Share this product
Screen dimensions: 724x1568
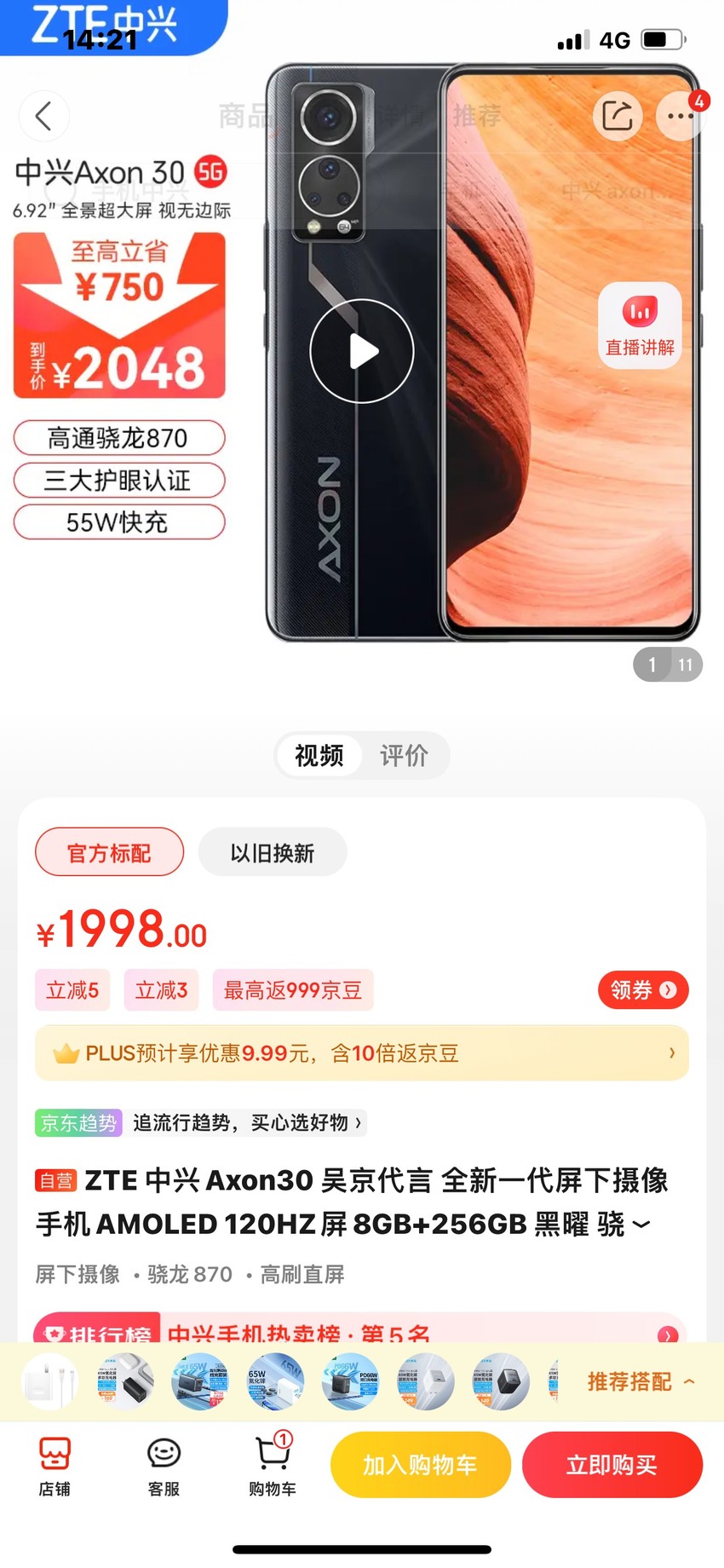tap(618, 116)
